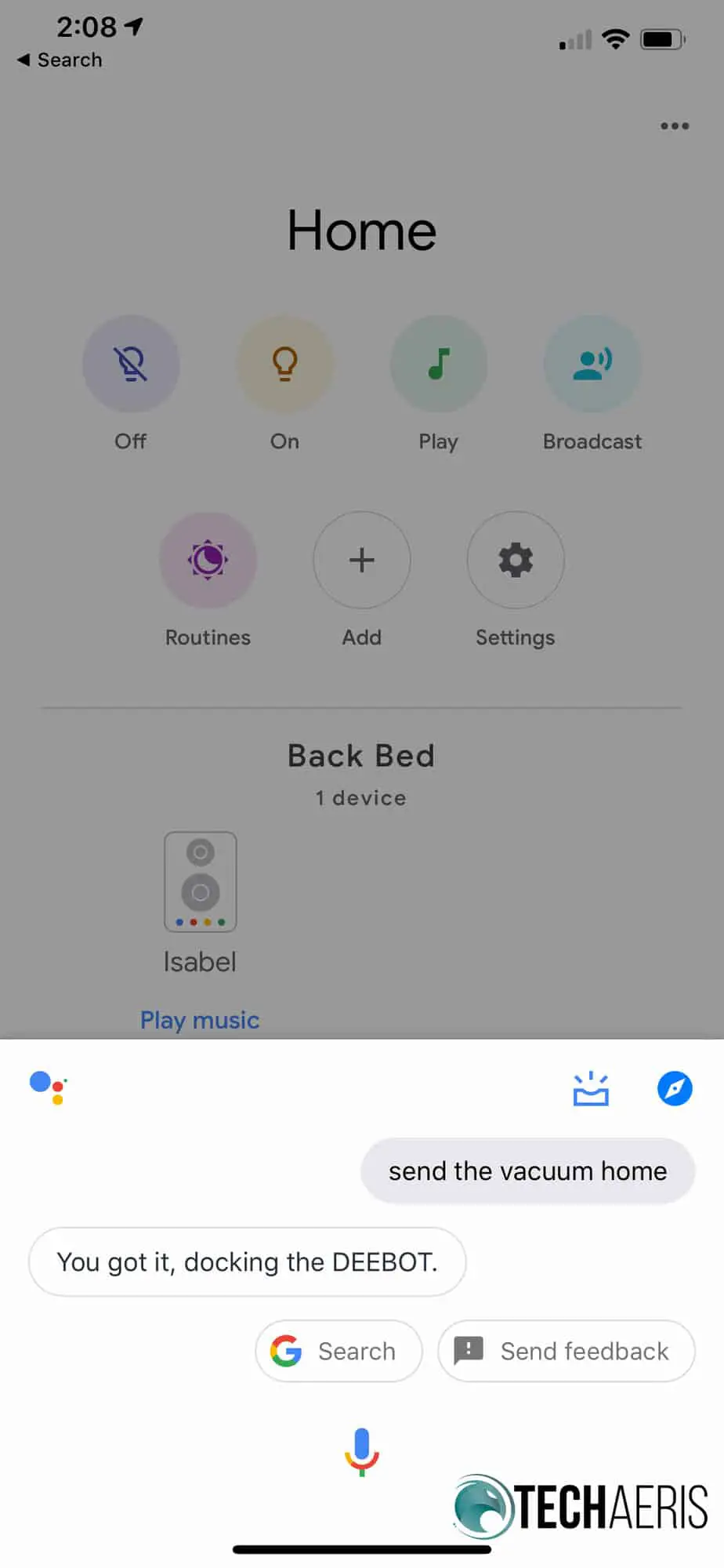
Task: Tap the Google Assistant logo dots
Action: click(x=49, y=1087)
